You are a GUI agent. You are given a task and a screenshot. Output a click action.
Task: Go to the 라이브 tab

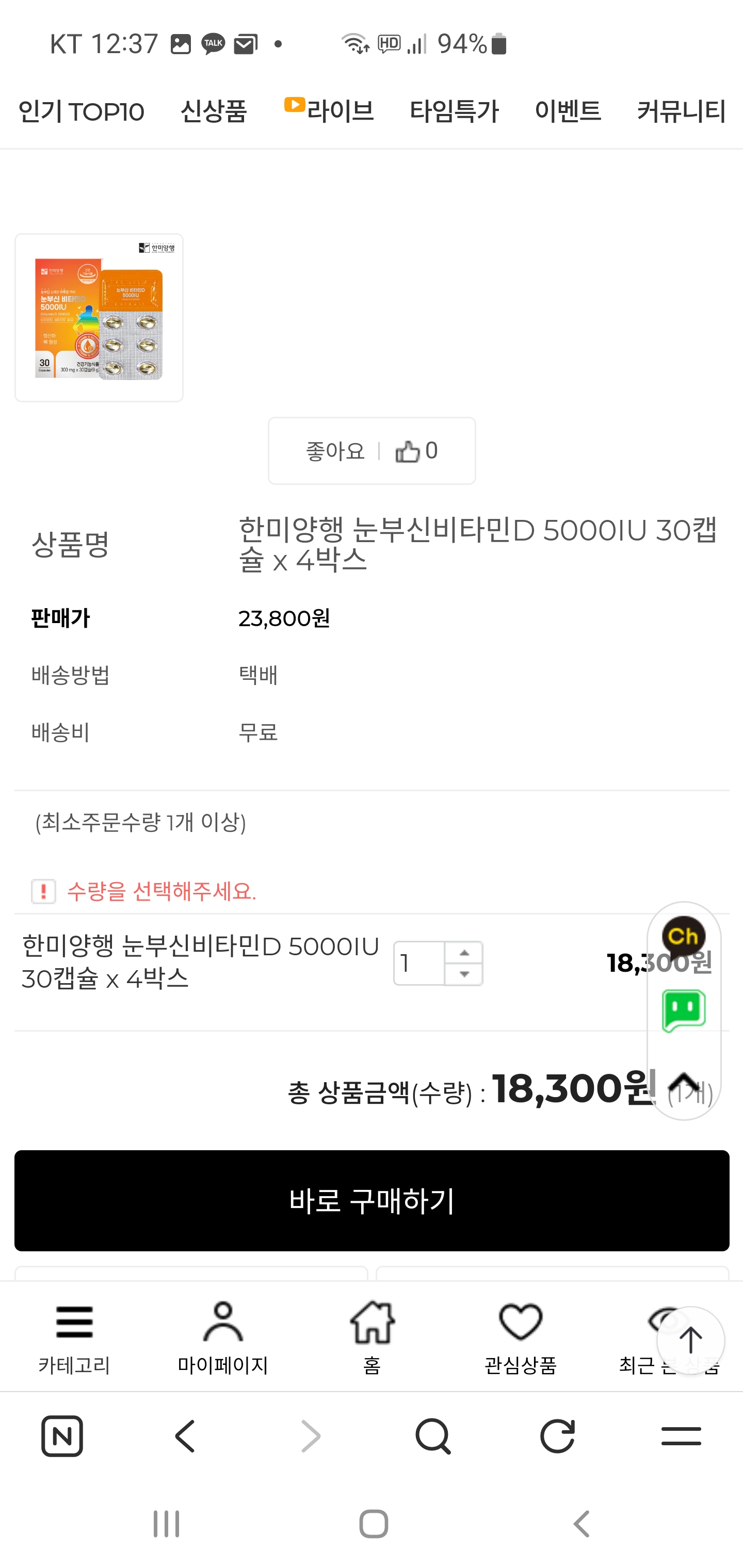coord(330,110)
